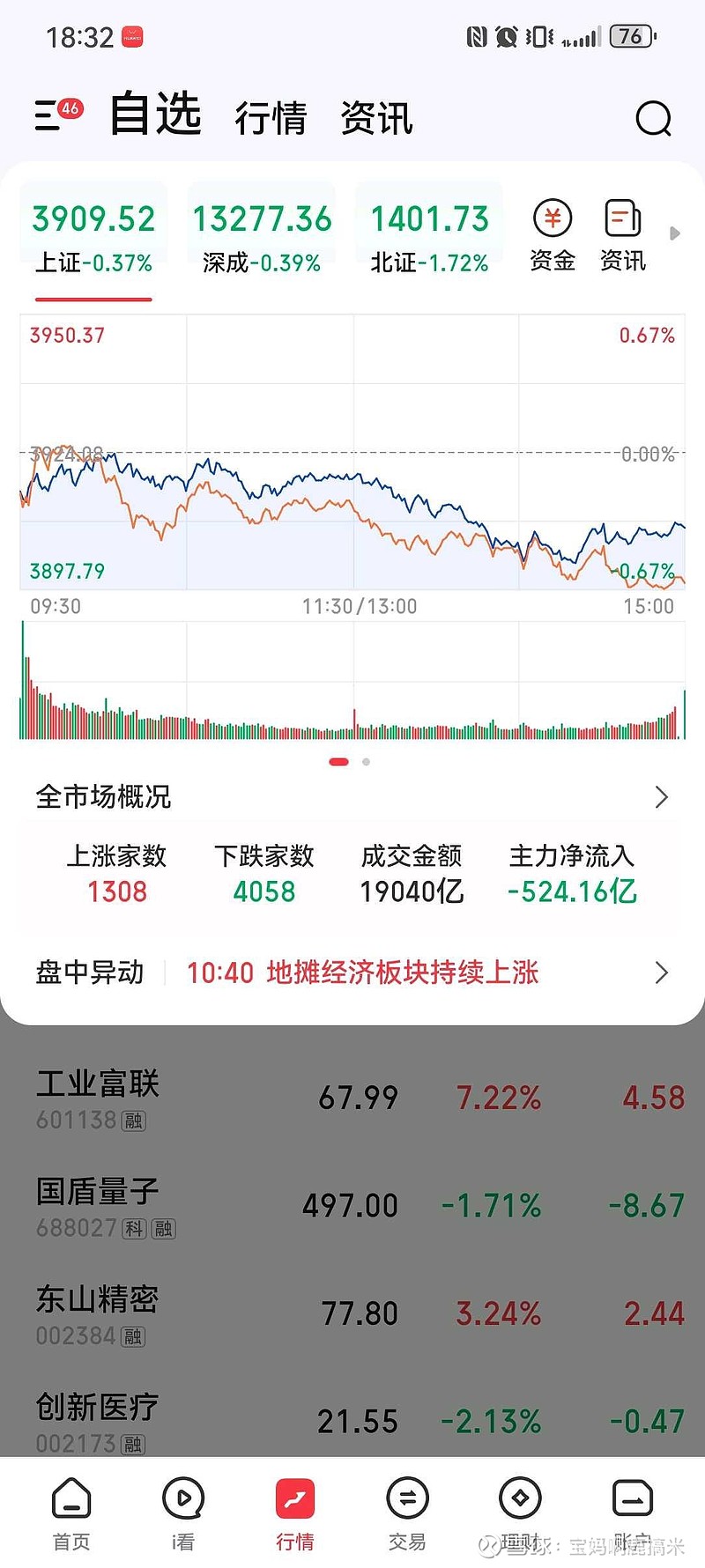Go to the 首页 bottom tab

pyautogui.click(x=71, y=1512)
